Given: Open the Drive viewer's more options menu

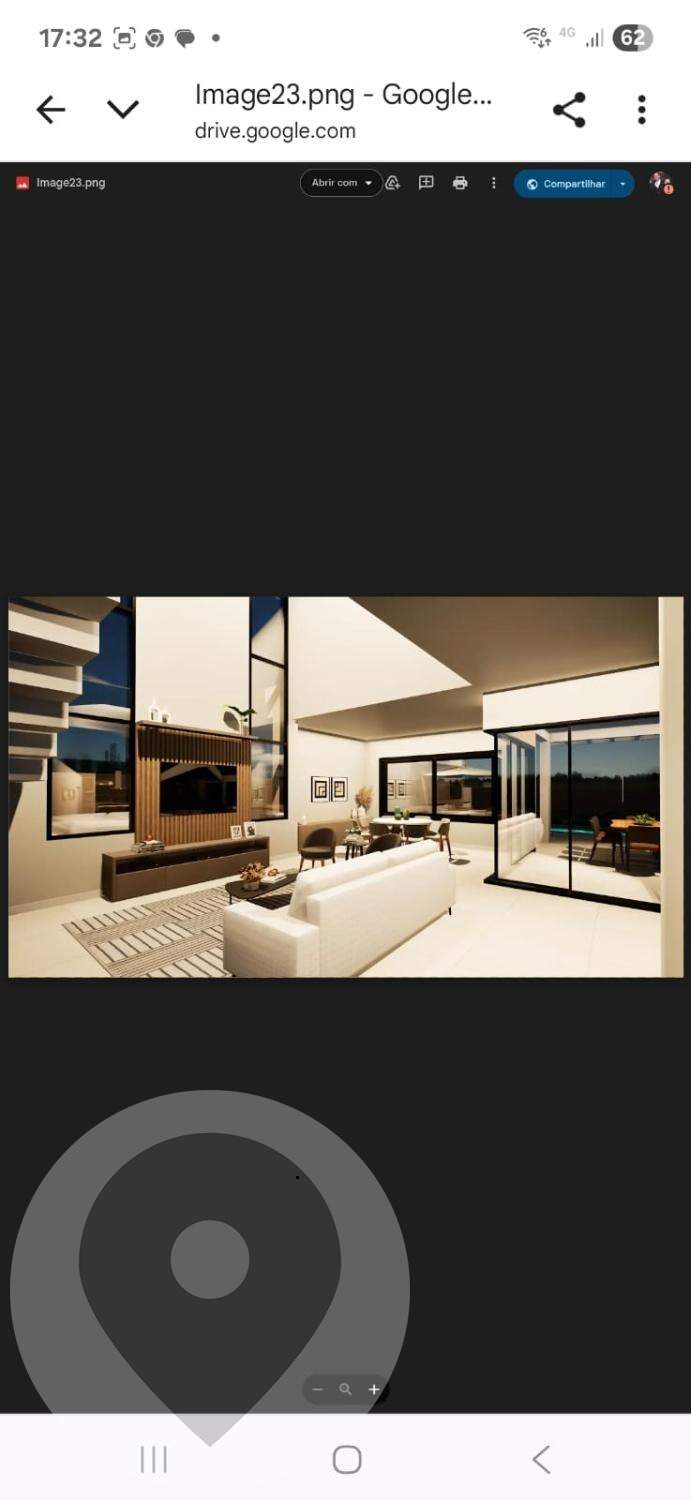Looking at the screenshot, I should click(x=493, y=183).
